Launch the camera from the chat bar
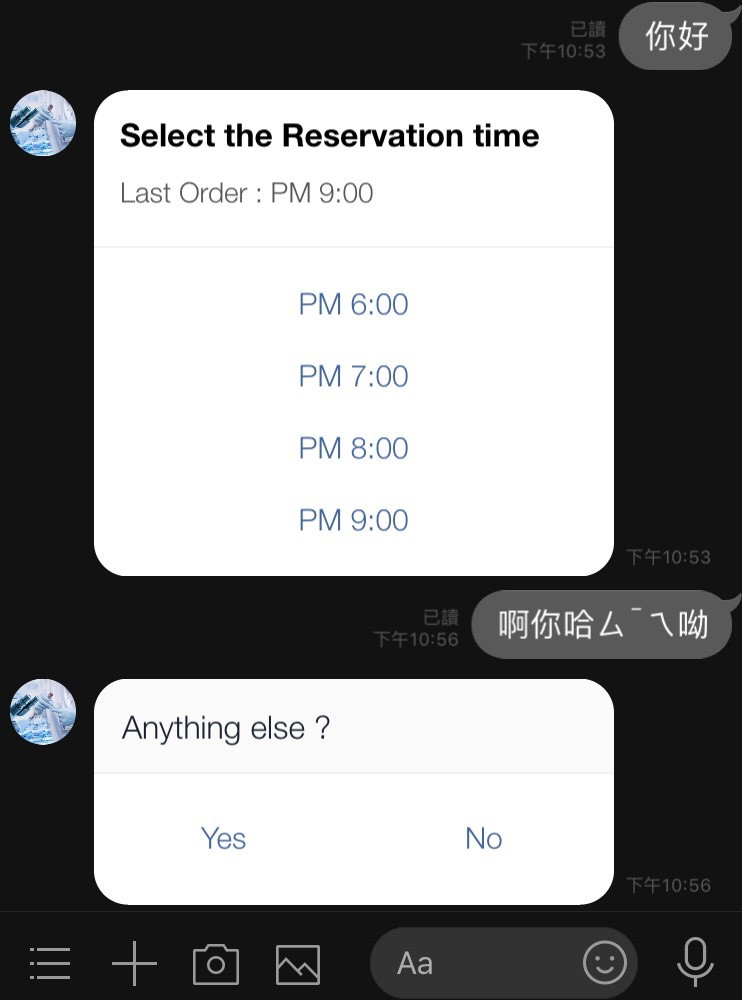Screen dimensions: 742x1000 pyautogui.click(x=216, y=963)
